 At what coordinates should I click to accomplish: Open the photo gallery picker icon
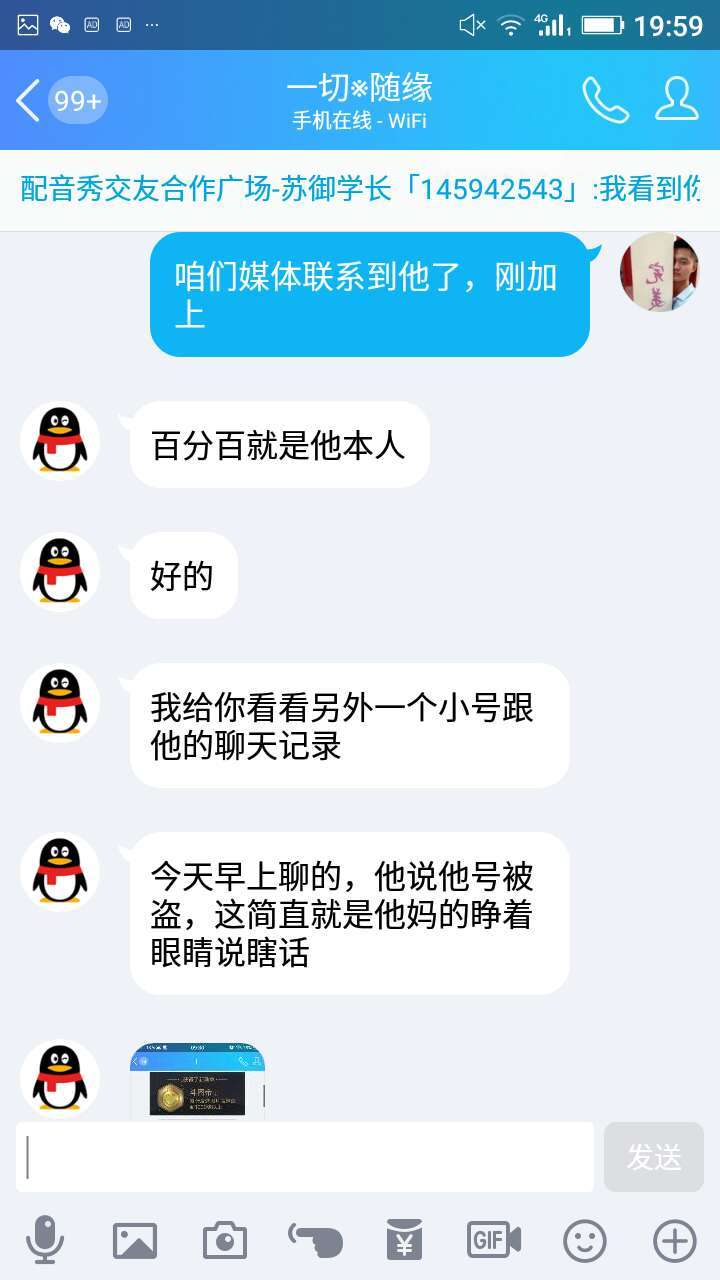click(x=135, y=1240)
